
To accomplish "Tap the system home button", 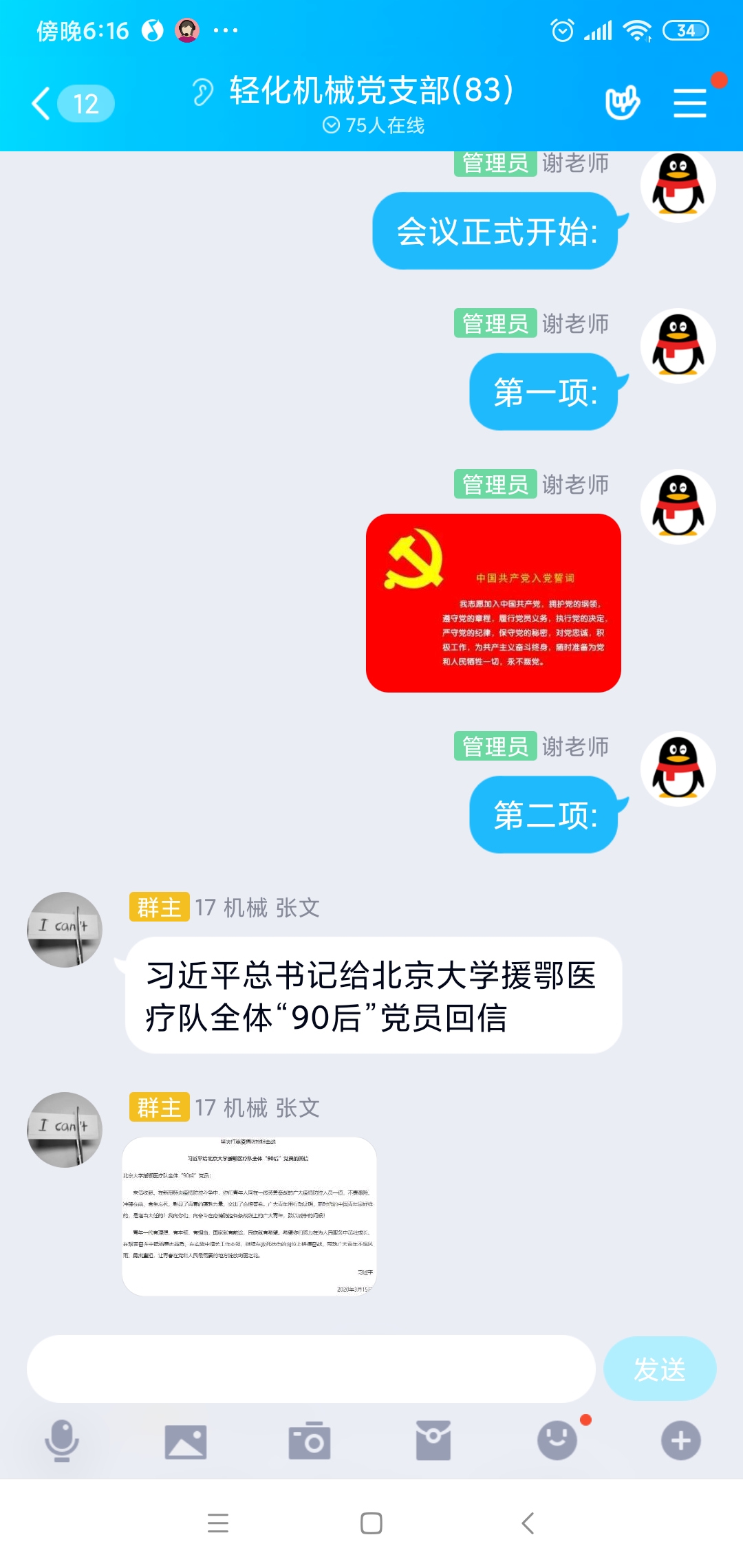I will click(x=371, y=1523).
